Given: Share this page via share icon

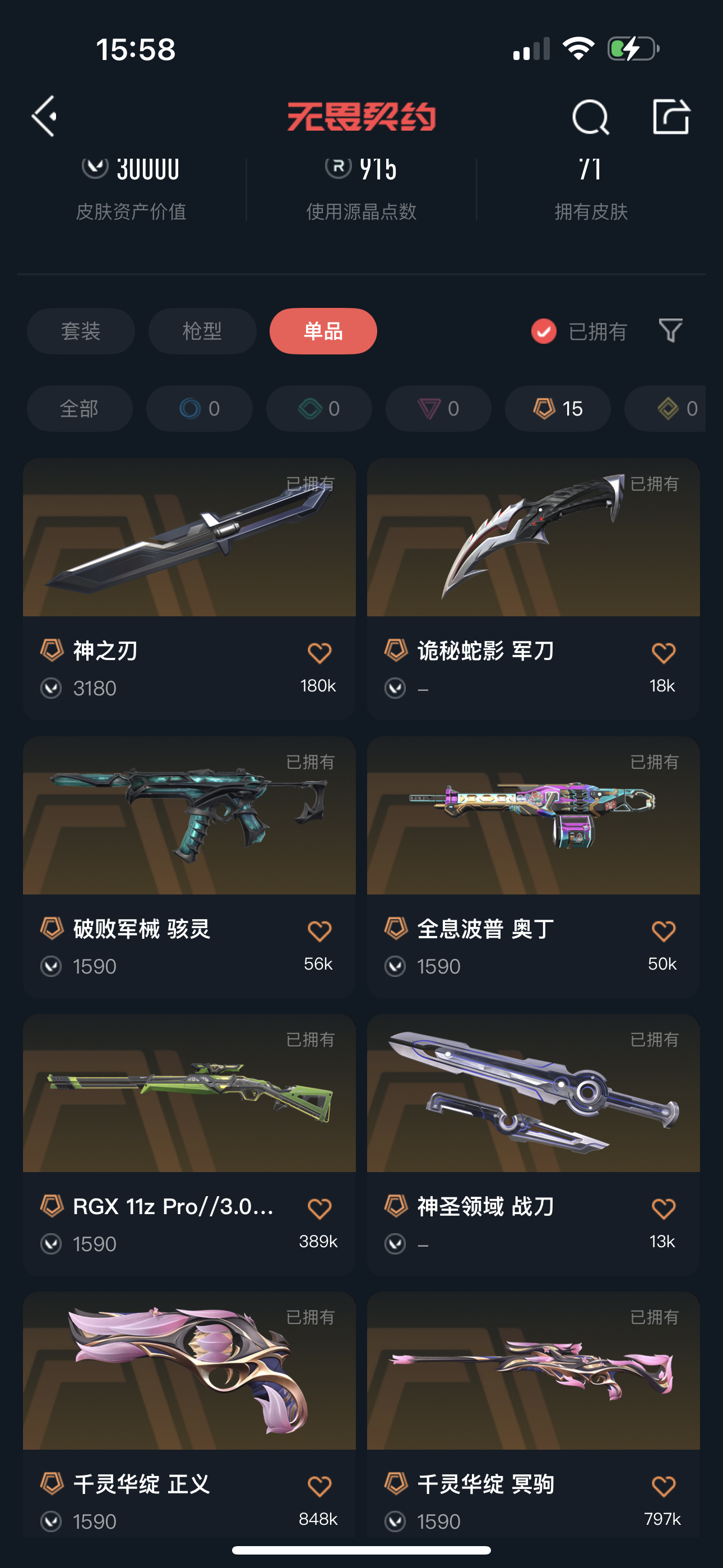Looking at the screenshot, I should 671,116.
